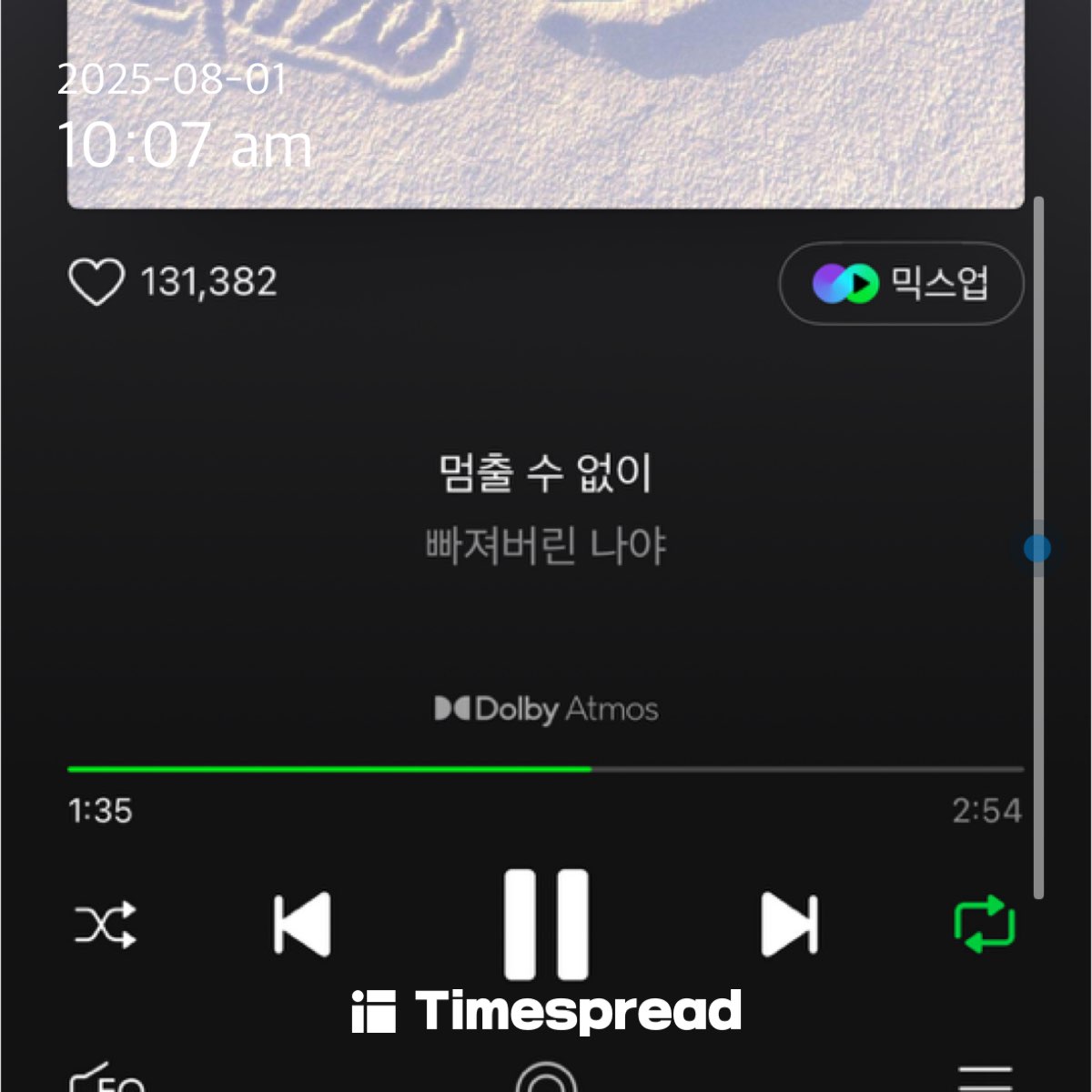Like the current song with the heart
The width and height of the screenshot is (1092, 1092).
click(96, 282)
